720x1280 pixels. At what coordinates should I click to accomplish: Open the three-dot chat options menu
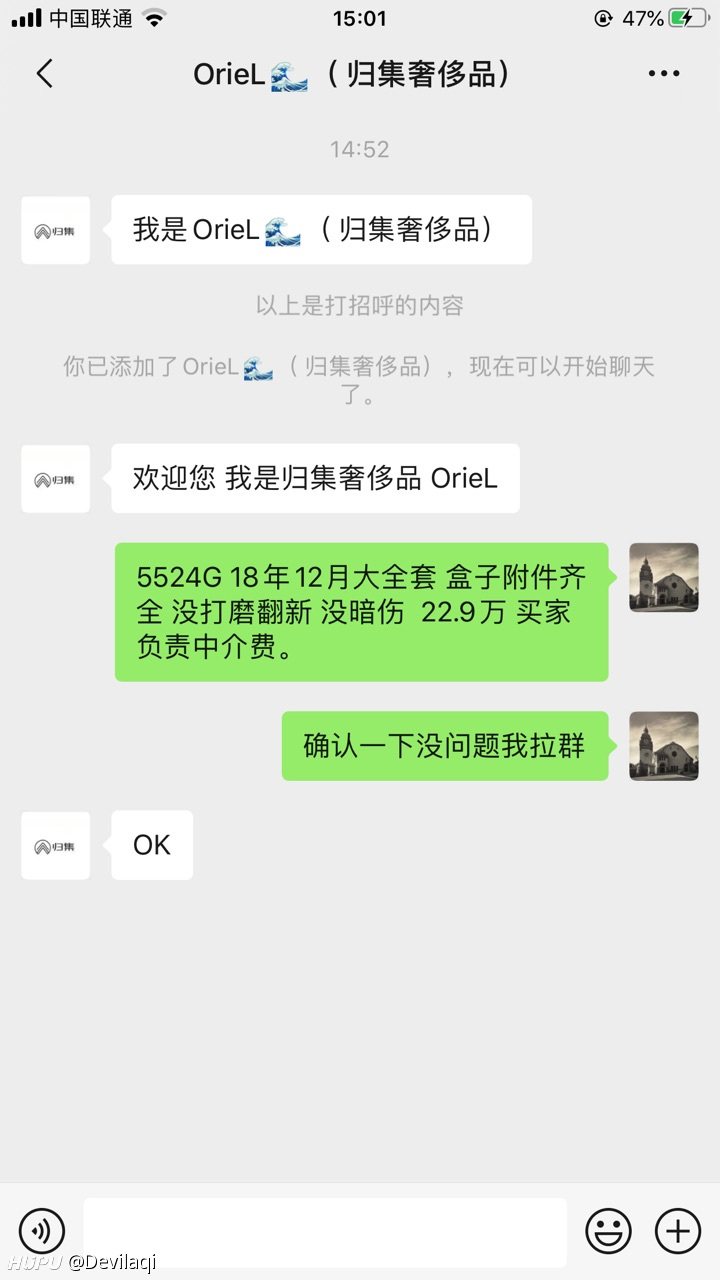(664, 74)
